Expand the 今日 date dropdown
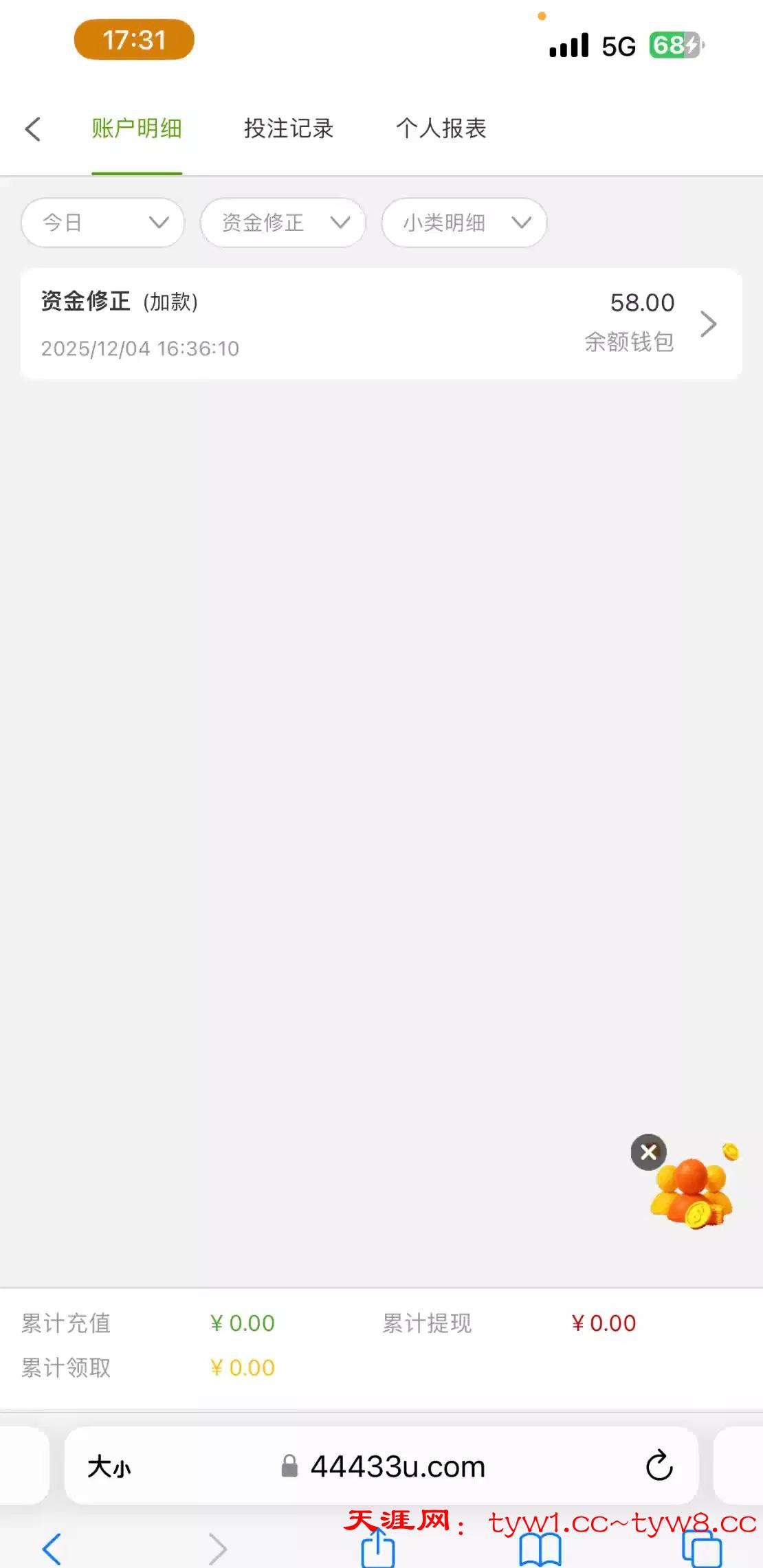The image size is (763, 1568). 103,223
